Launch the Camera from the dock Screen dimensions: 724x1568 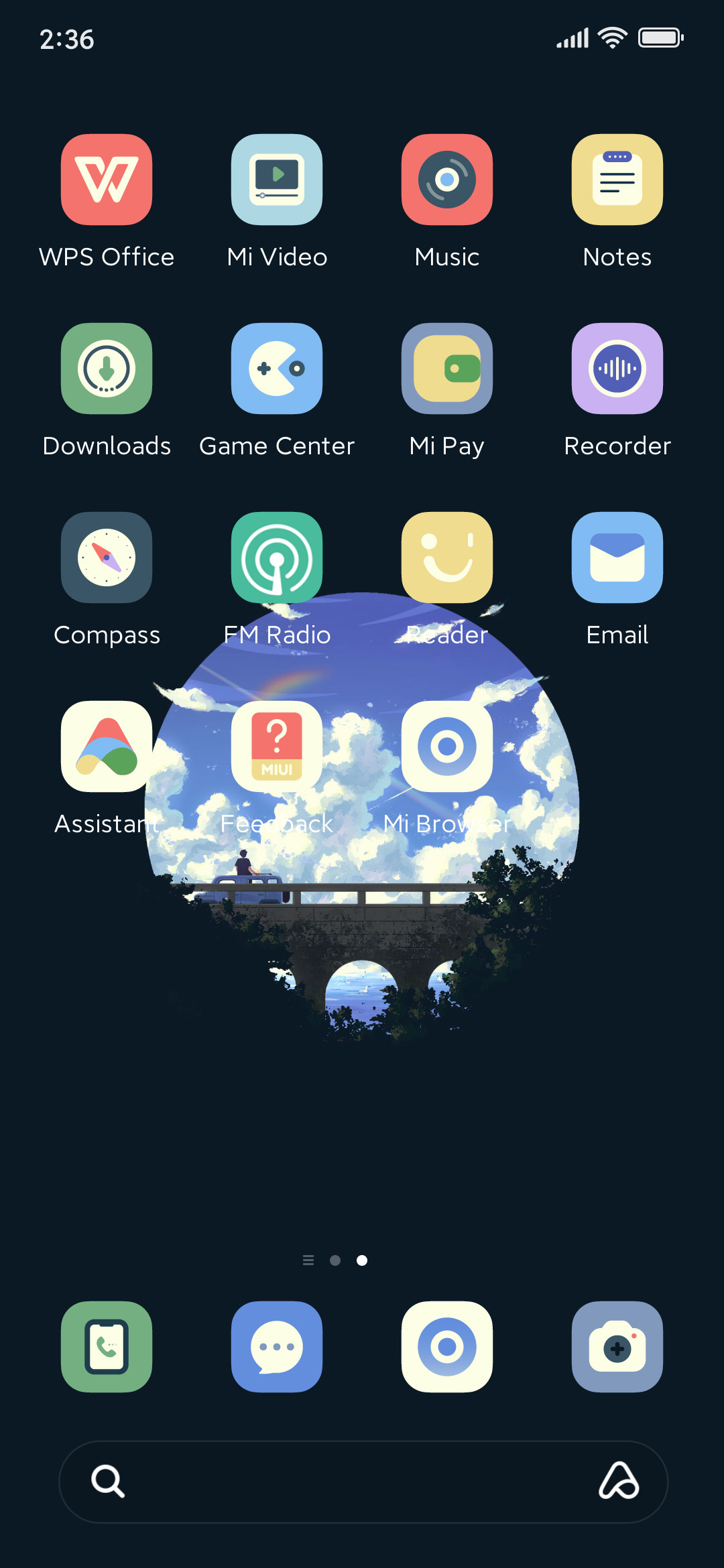[617, 1347]
